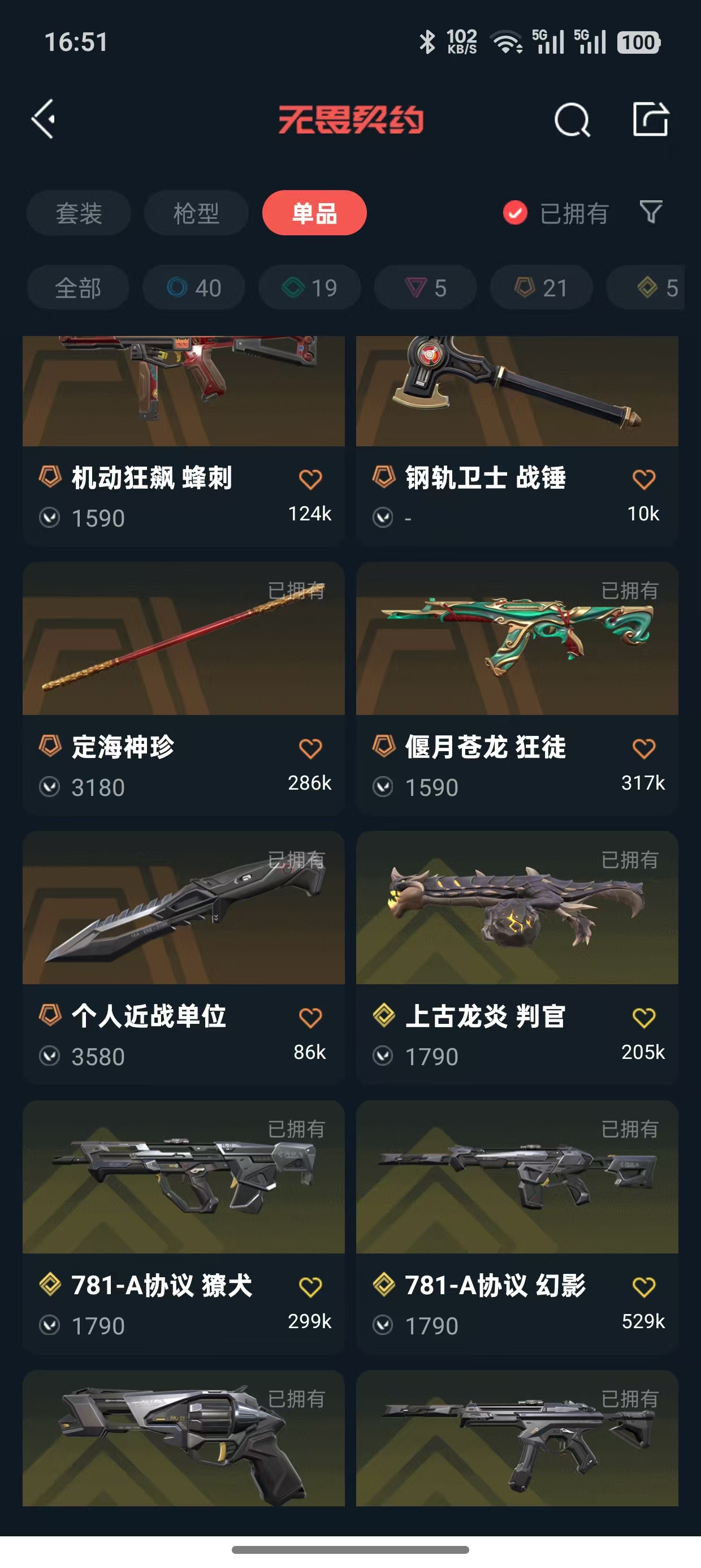
Task: Like the 上古龙炎 判官 skin
Action: pos(643,1017)
